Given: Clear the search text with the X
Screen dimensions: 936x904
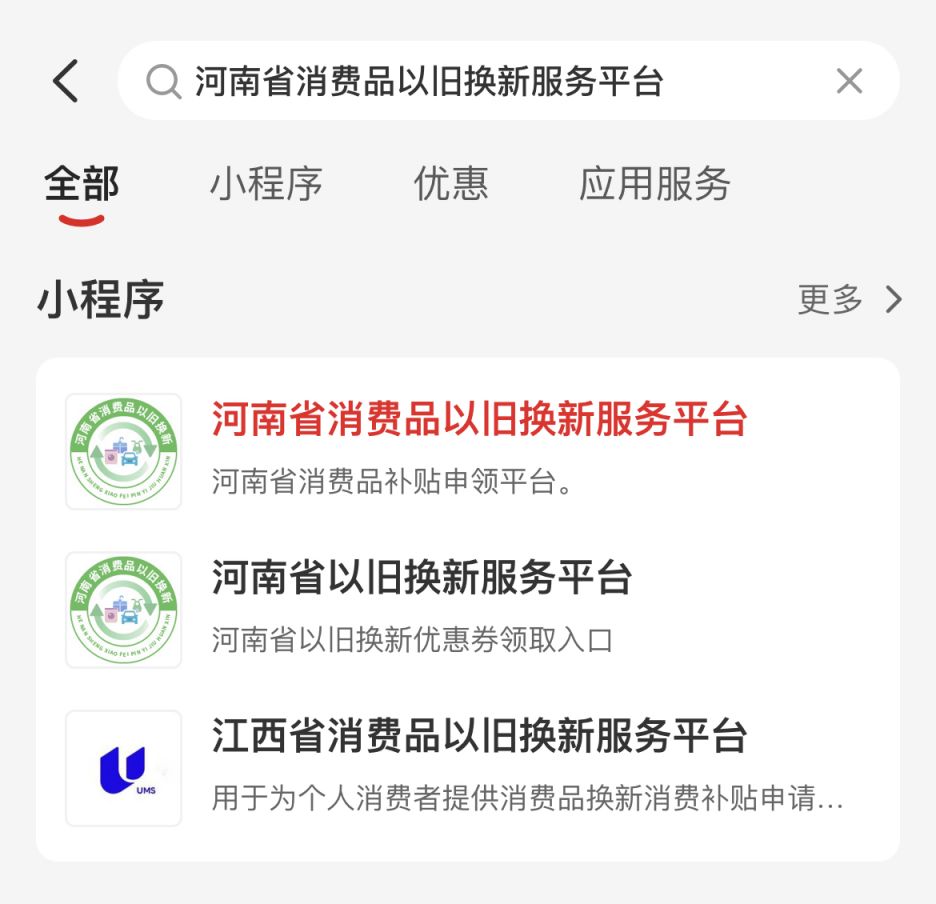Looking at the screenshot, I should click(849, 81).
